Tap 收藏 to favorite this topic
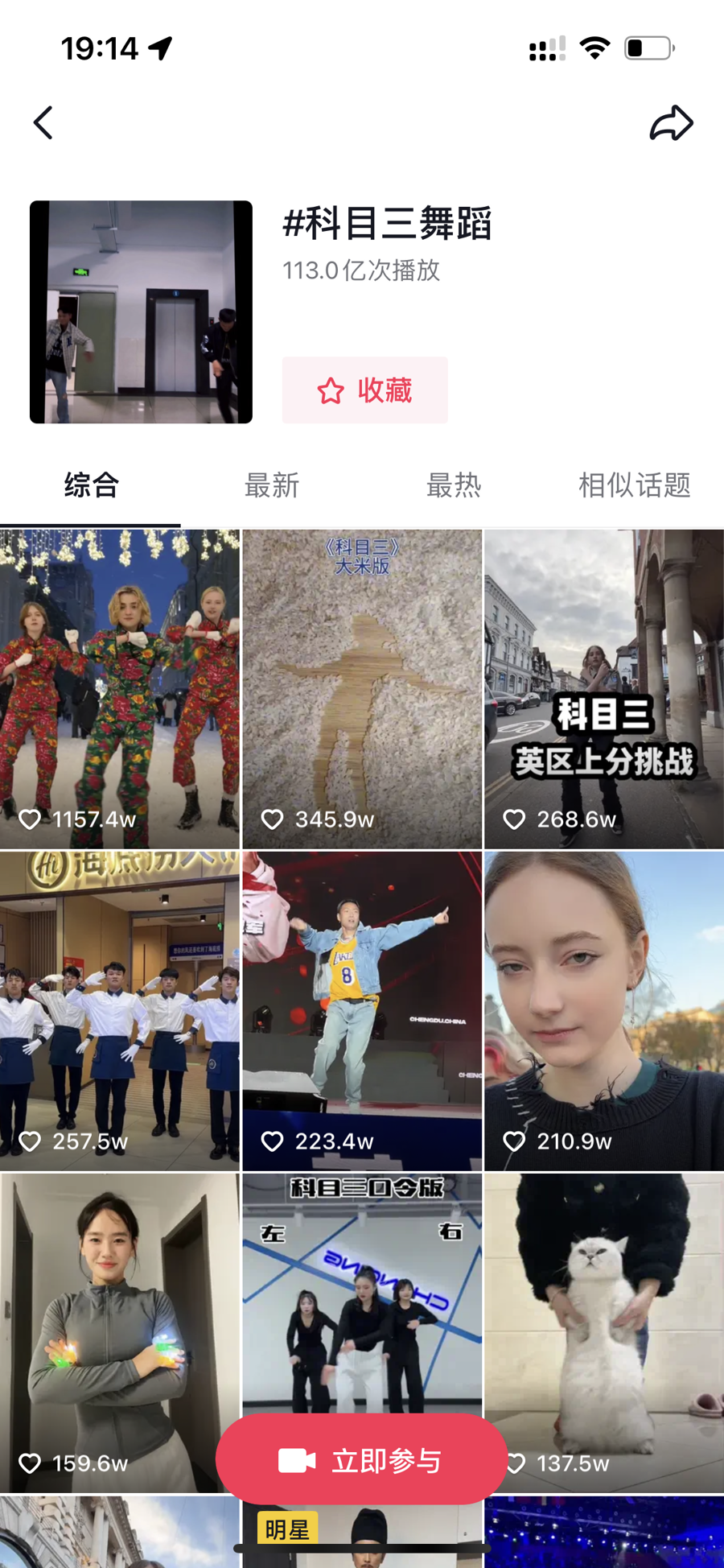 tap(364, 390)
